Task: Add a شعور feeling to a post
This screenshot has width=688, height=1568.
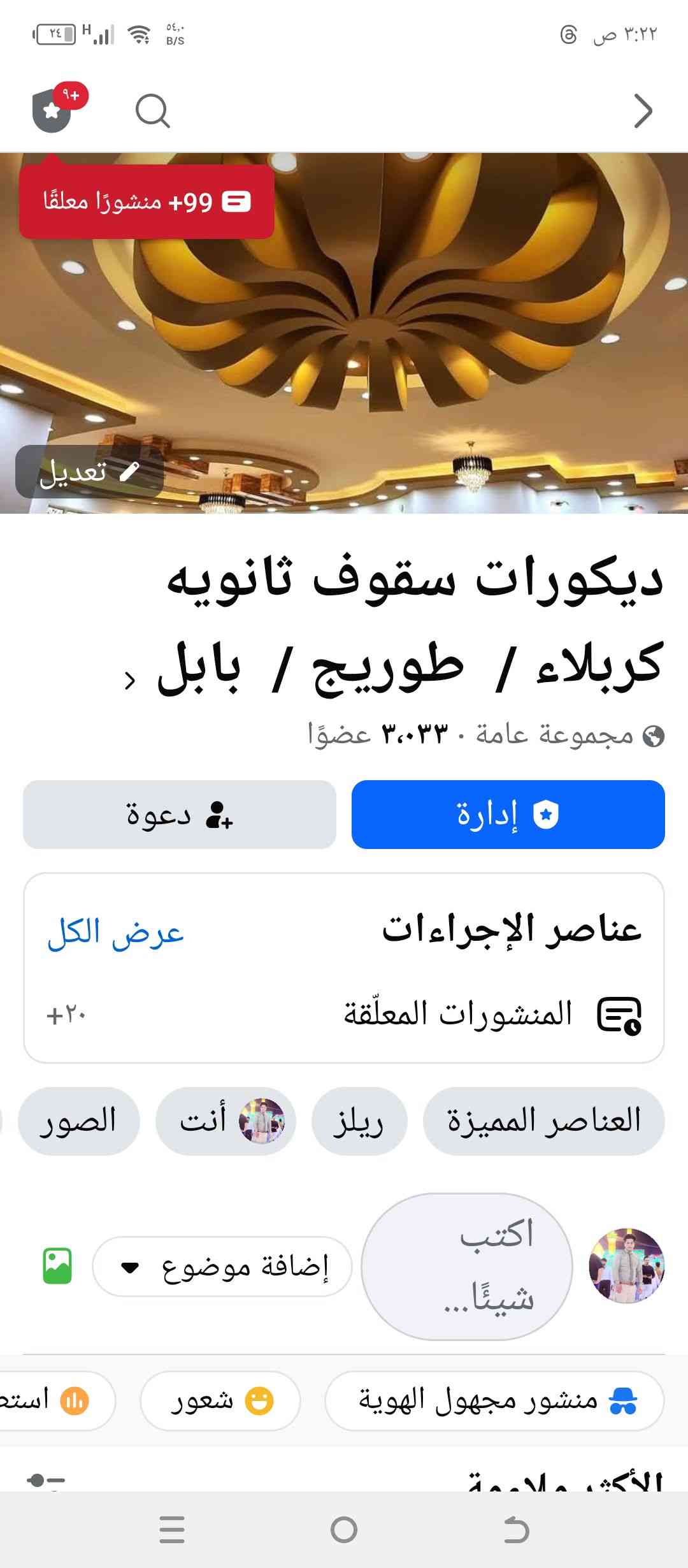Action: point(220,1401)
